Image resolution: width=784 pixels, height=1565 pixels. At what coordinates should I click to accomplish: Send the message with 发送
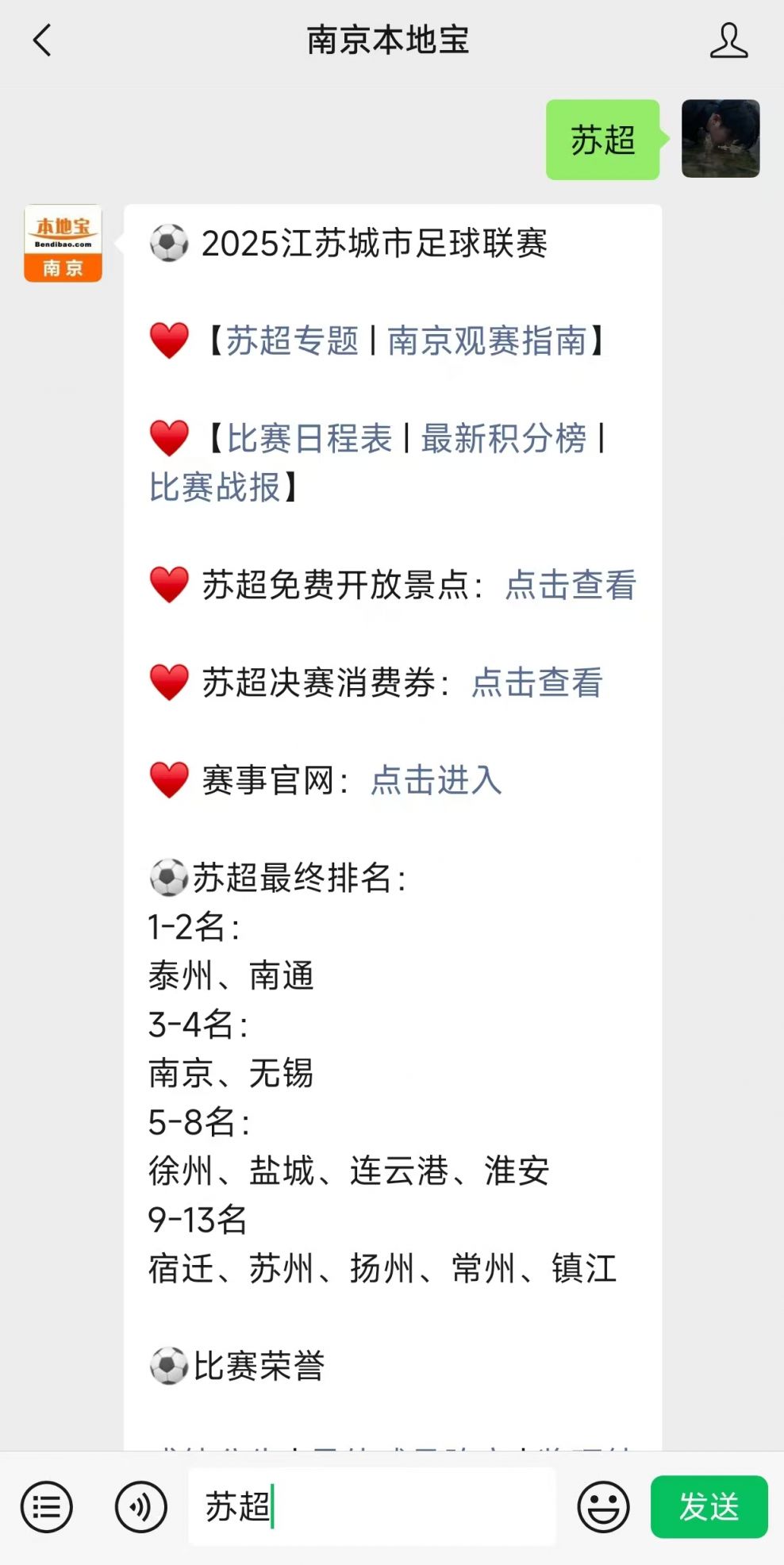709,1506
